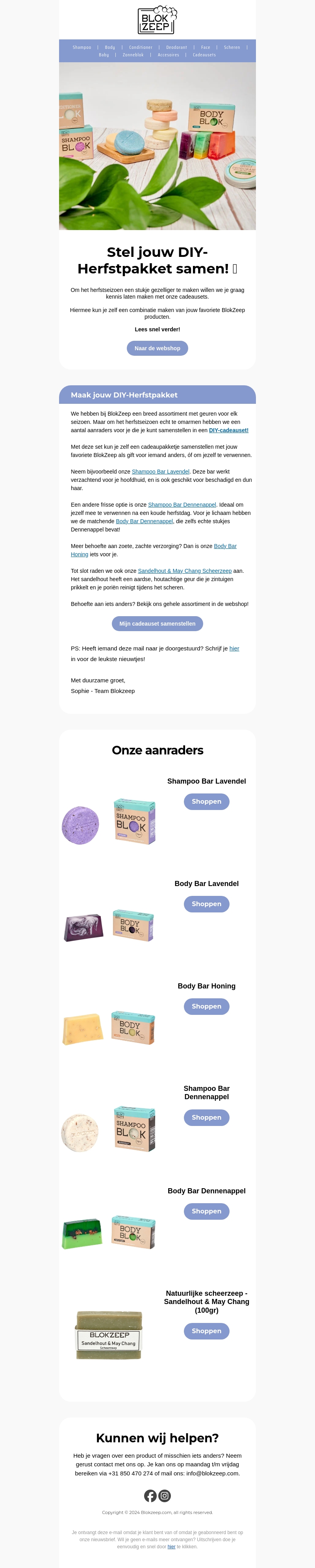This screenshot has width=315, height=1568.
Task: Go to the Cadeausets category
Action: 204,55
